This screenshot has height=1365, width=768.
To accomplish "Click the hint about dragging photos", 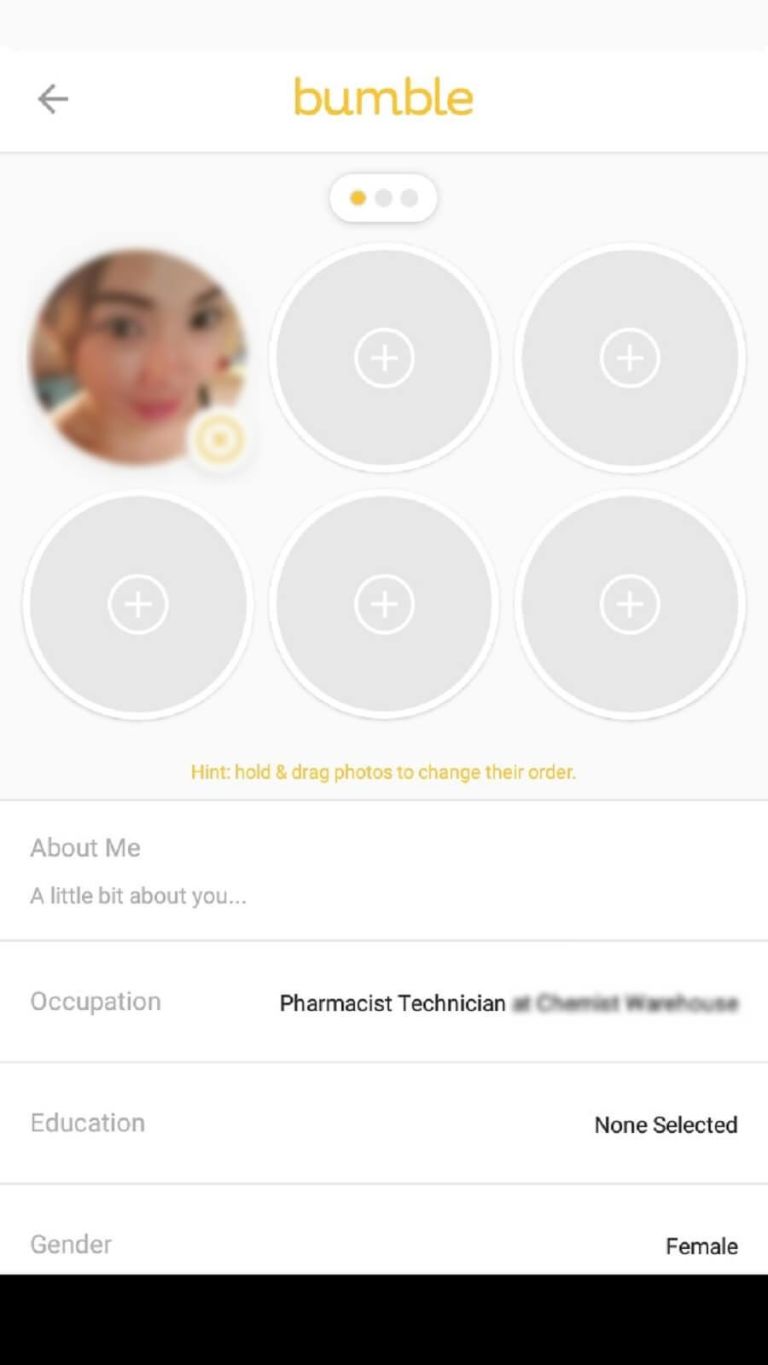I will click(x=384, y=771).
